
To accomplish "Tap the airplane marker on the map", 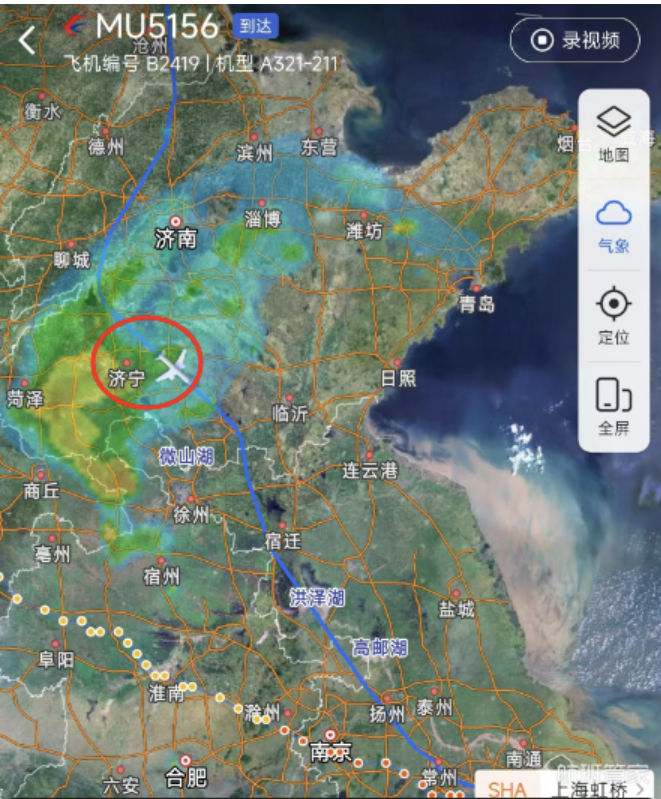I will pyautogui.click(x=174, y=366).
